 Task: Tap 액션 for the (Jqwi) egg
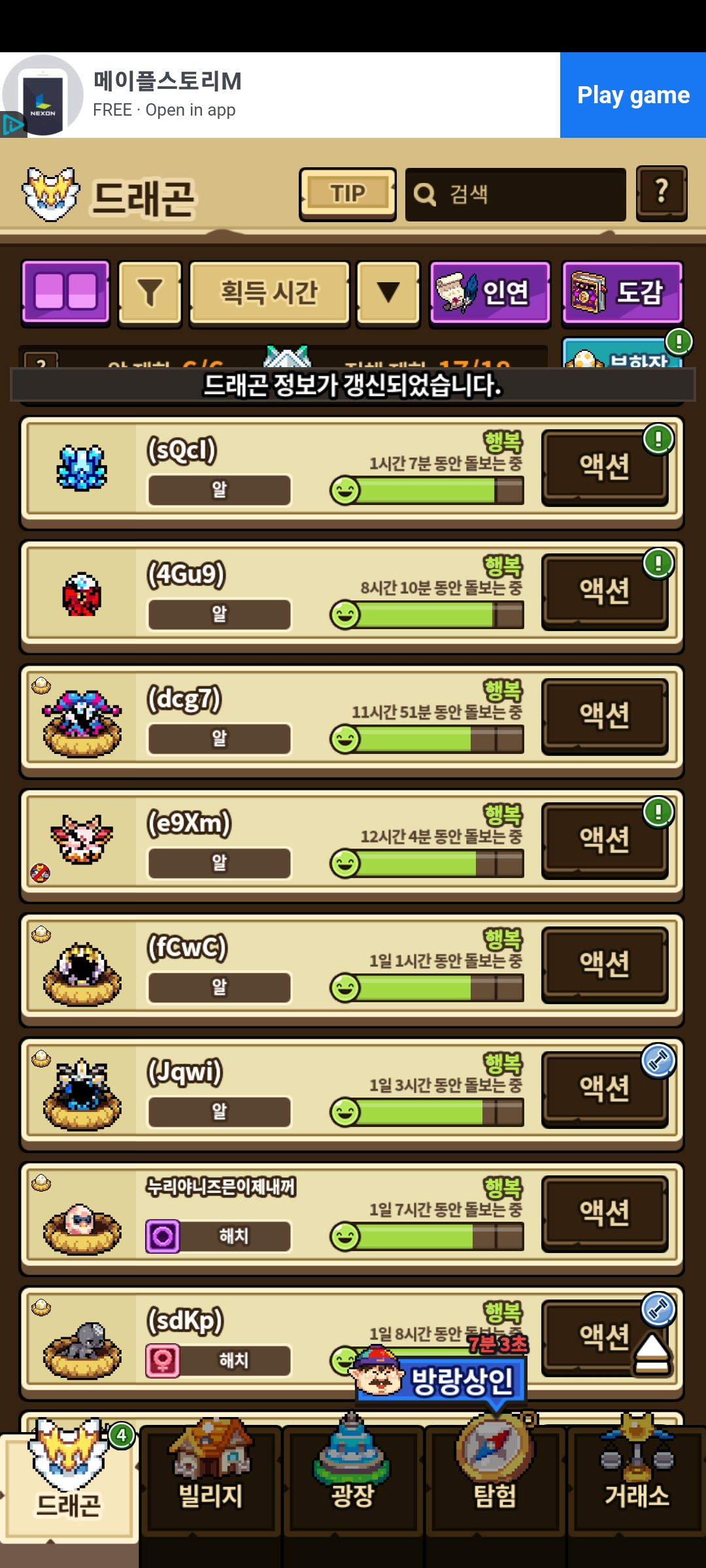coord(605,1088)
